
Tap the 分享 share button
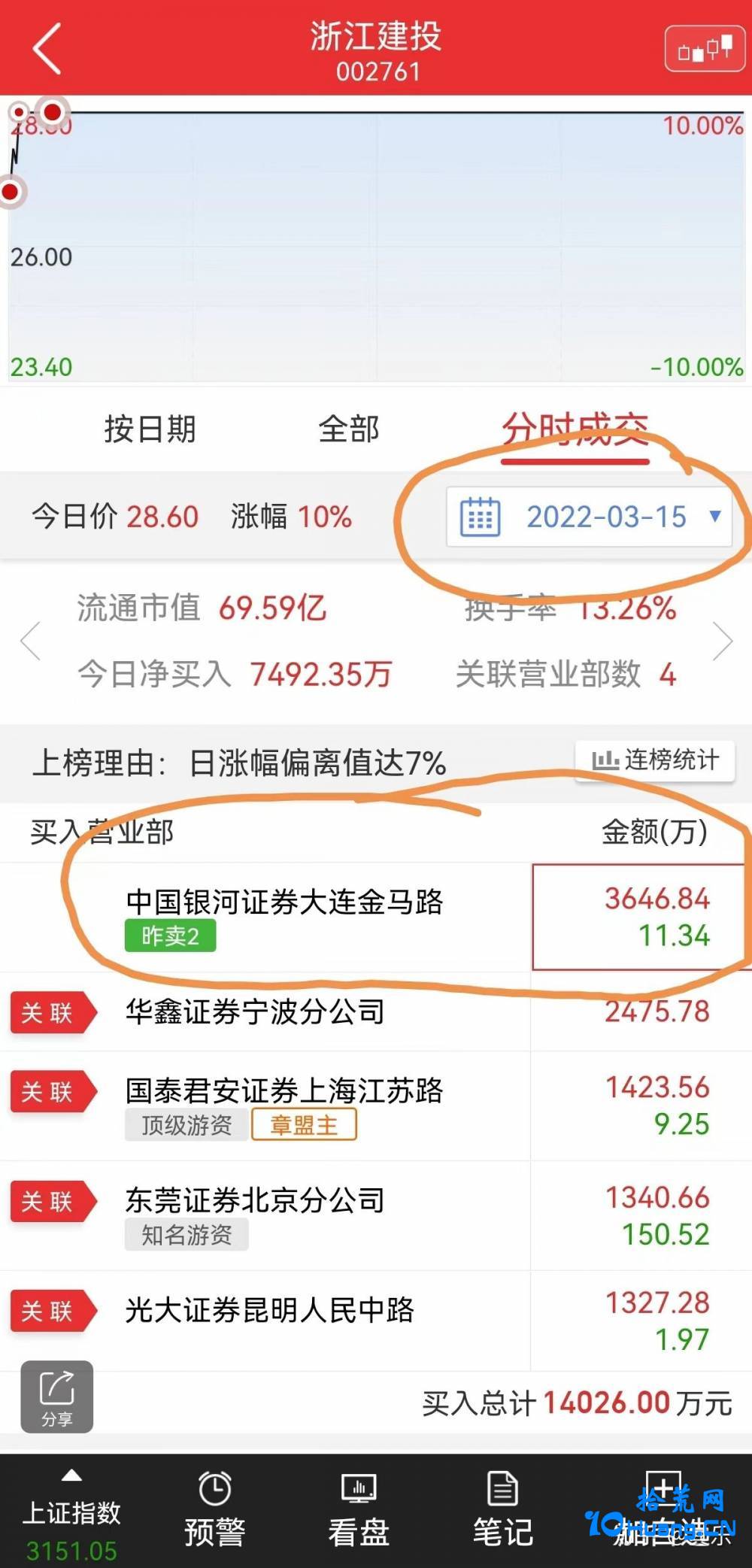click(x=57, y=1397)
